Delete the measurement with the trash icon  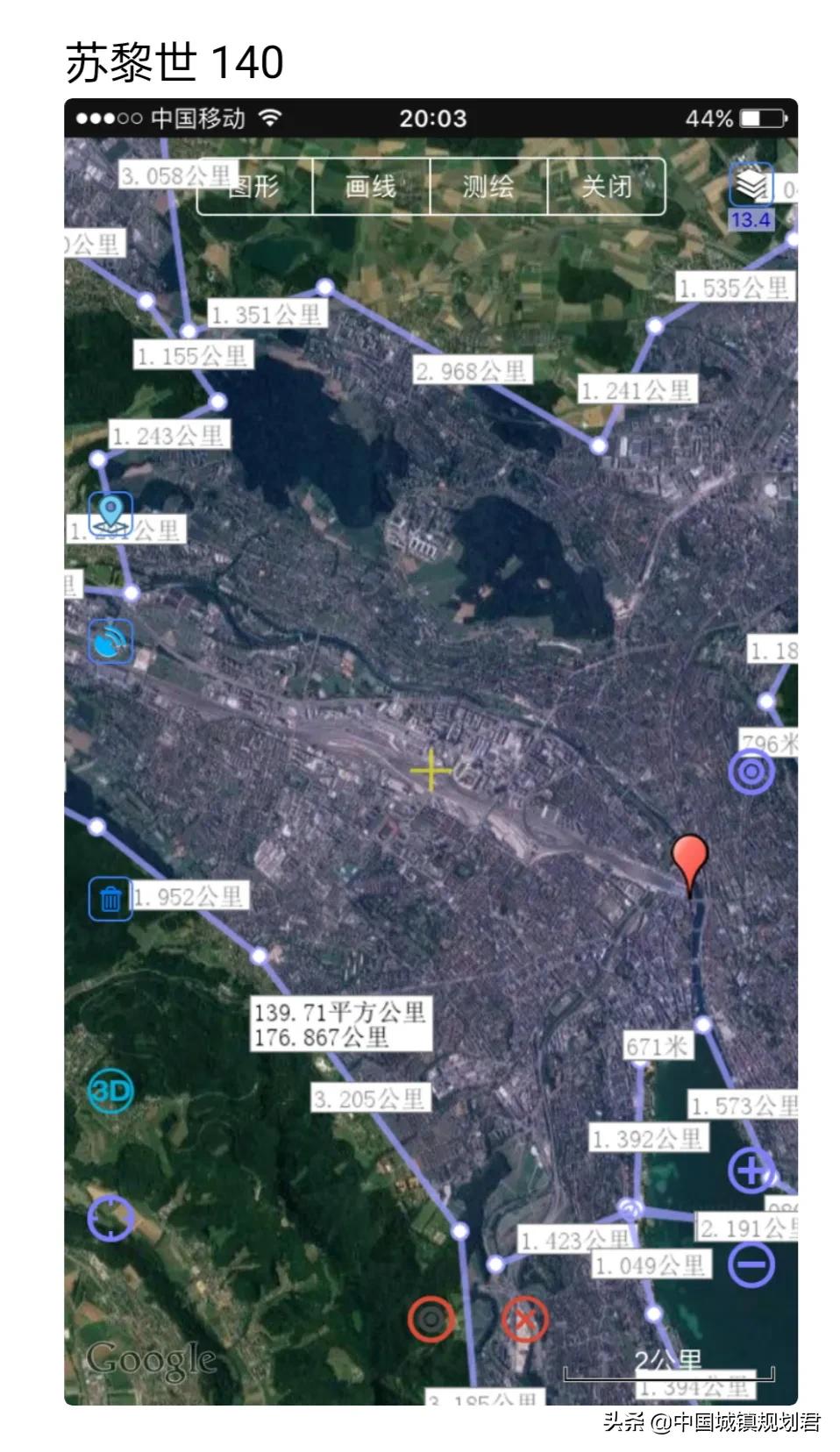[x=110, y=899]
